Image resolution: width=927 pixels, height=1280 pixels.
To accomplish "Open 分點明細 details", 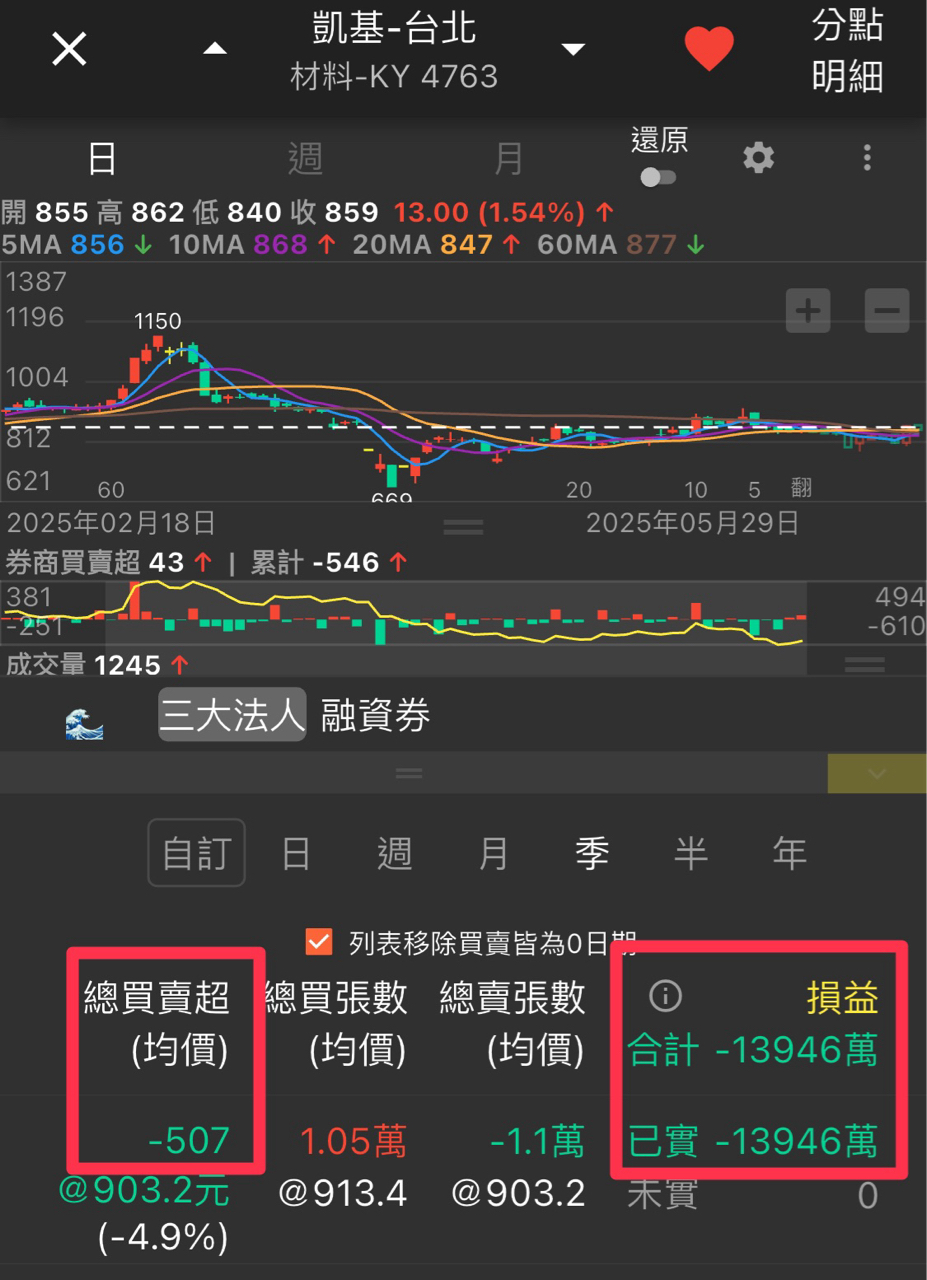I will pos(847,51).
